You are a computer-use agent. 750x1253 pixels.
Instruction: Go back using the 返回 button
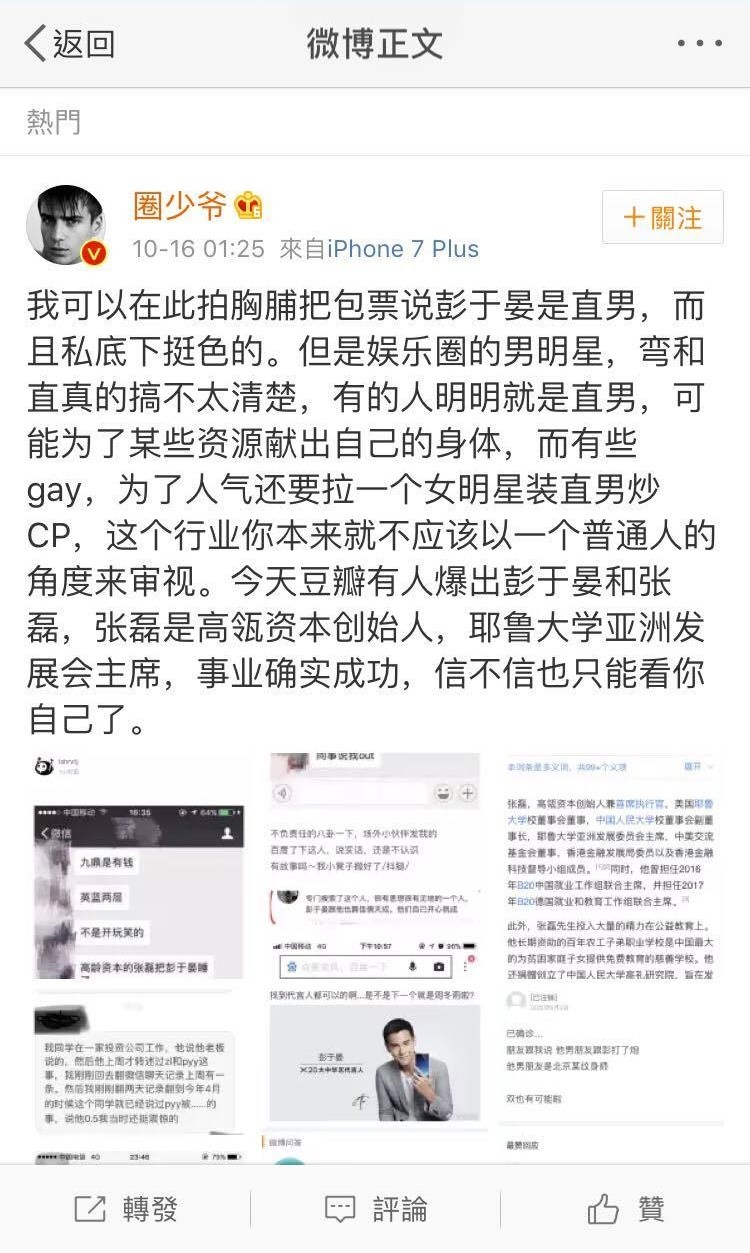[70, 44]
